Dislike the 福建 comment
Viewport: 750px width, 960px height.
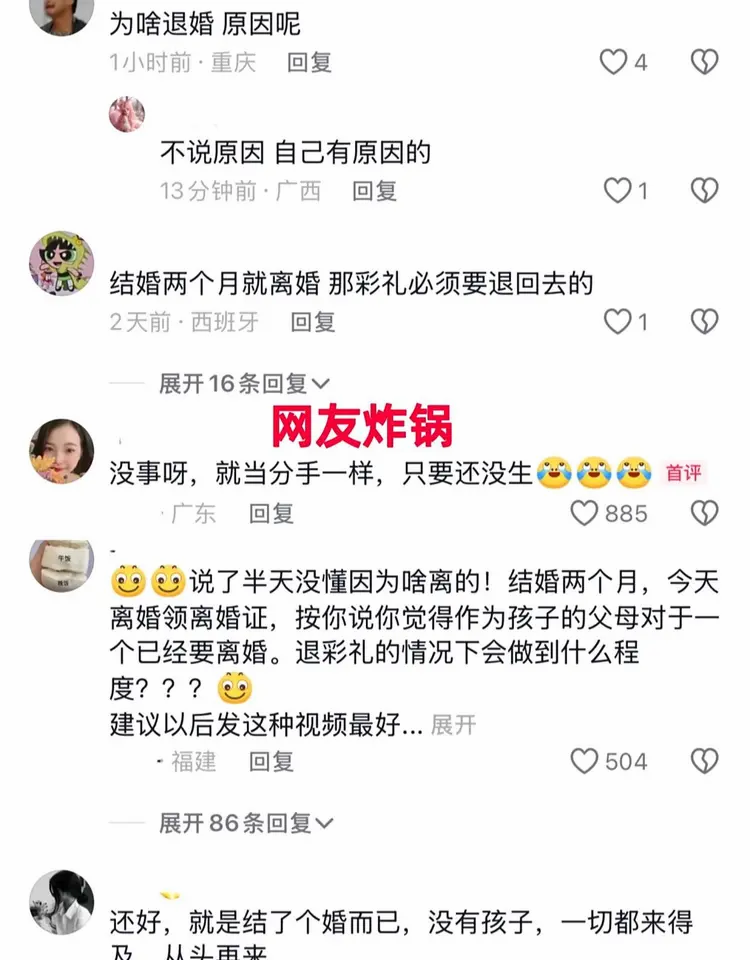click(x=705, y=761)
